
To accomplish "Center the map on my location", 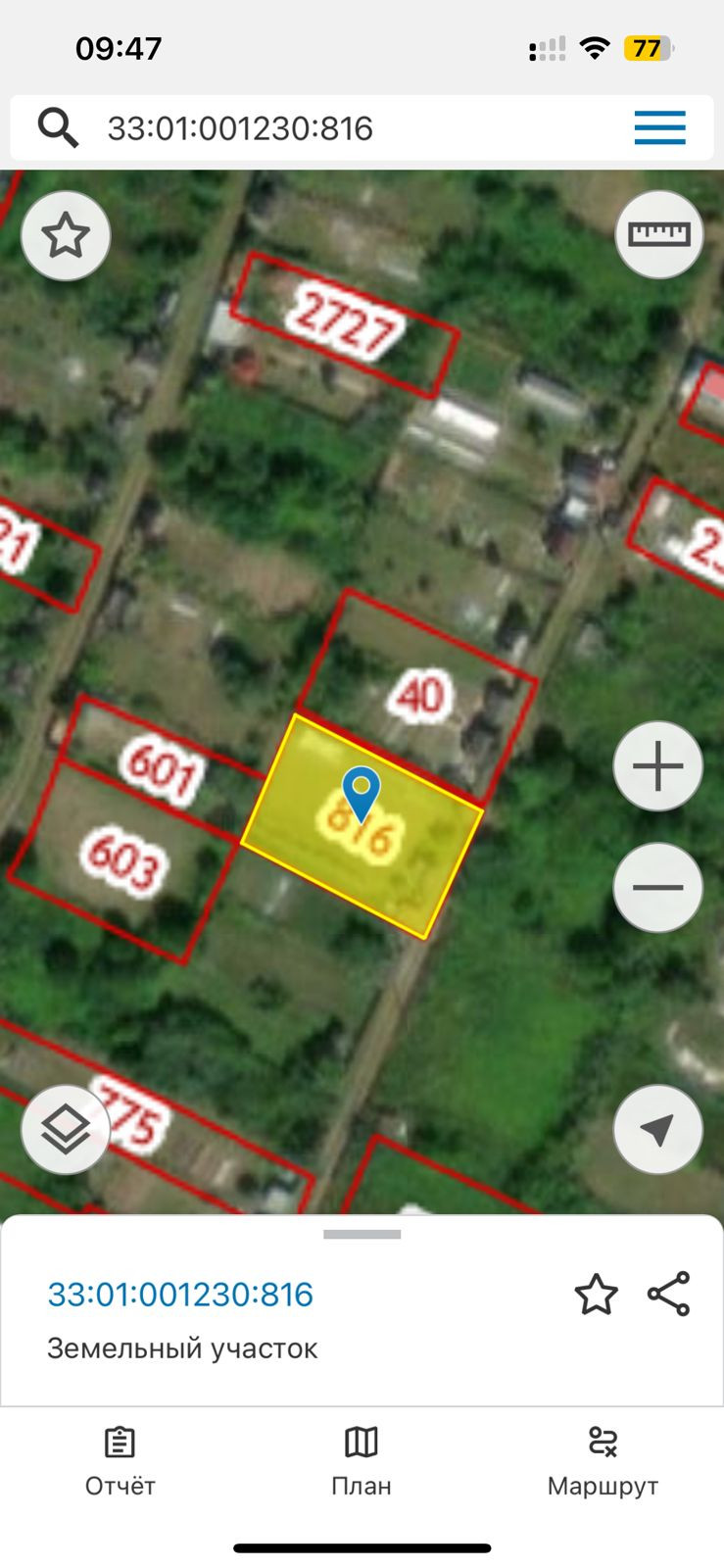I will [657, 1130].
